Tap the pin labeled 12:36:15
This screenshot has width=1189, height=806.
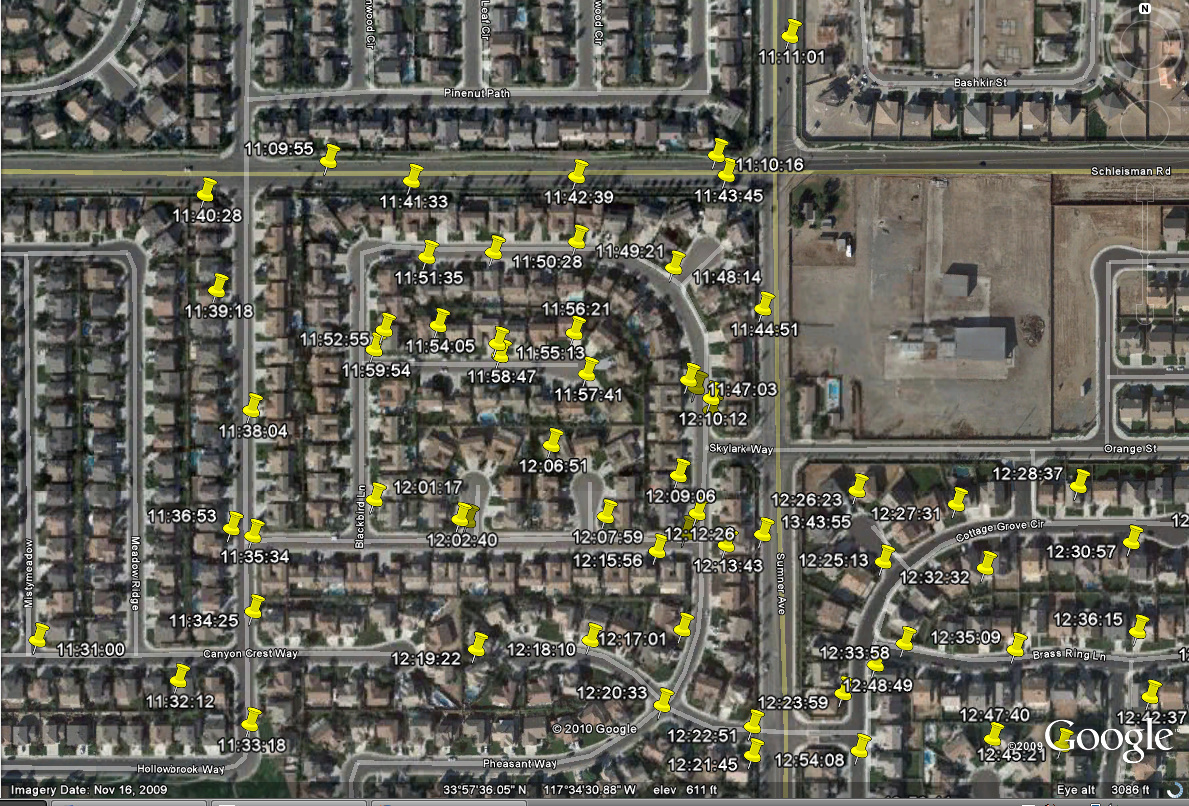coord(1139,627)
